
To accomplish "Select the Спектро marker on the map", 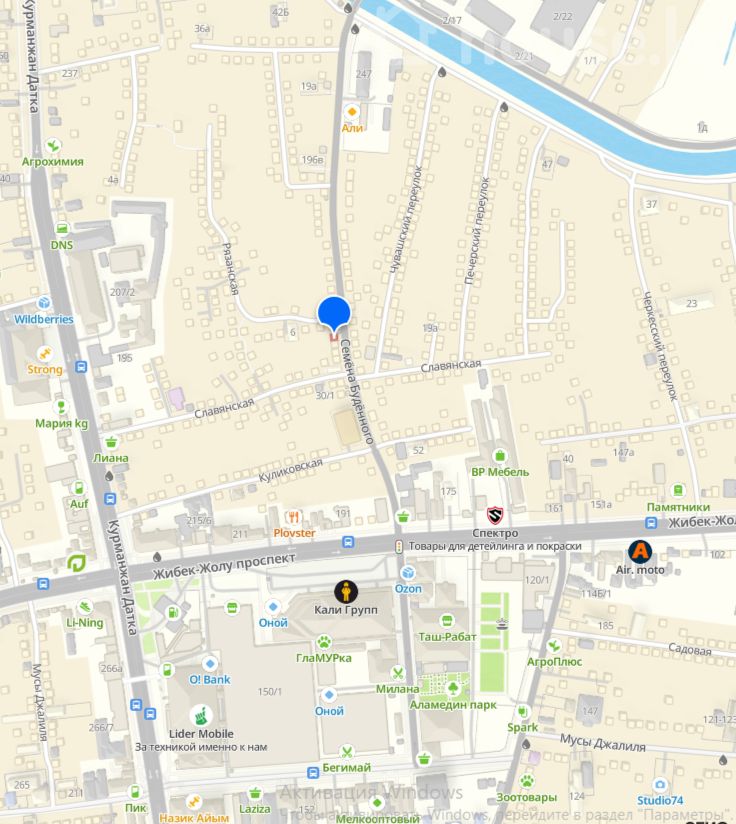I will coord(495,515).
